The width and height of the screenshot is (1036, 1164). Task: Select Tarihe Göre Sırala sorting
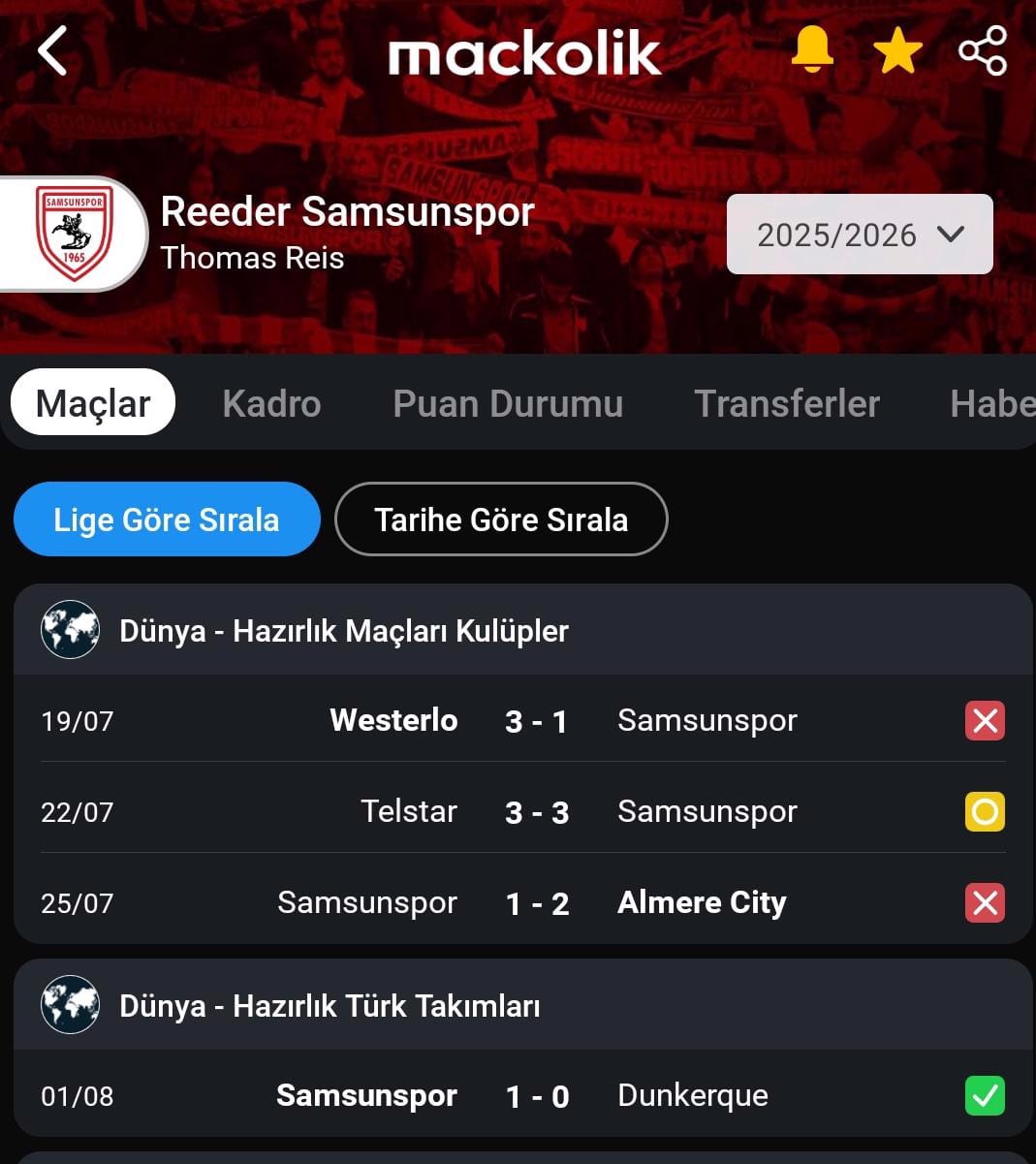pos(501,519)
